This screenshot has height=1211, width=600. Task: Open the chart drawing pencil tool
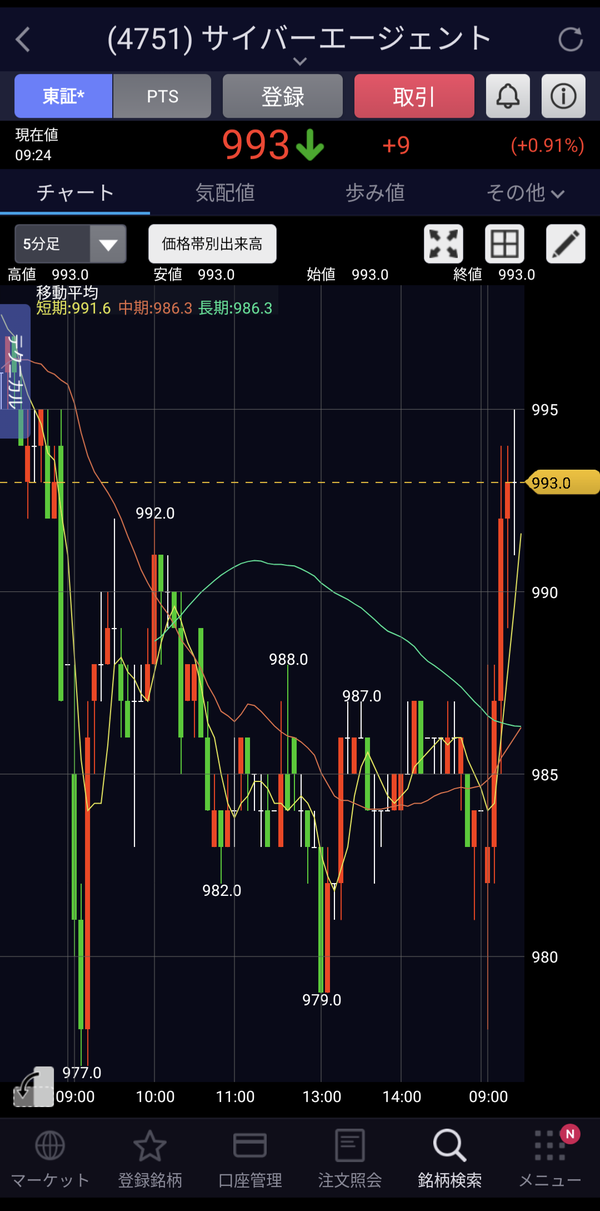click(565, 244)
